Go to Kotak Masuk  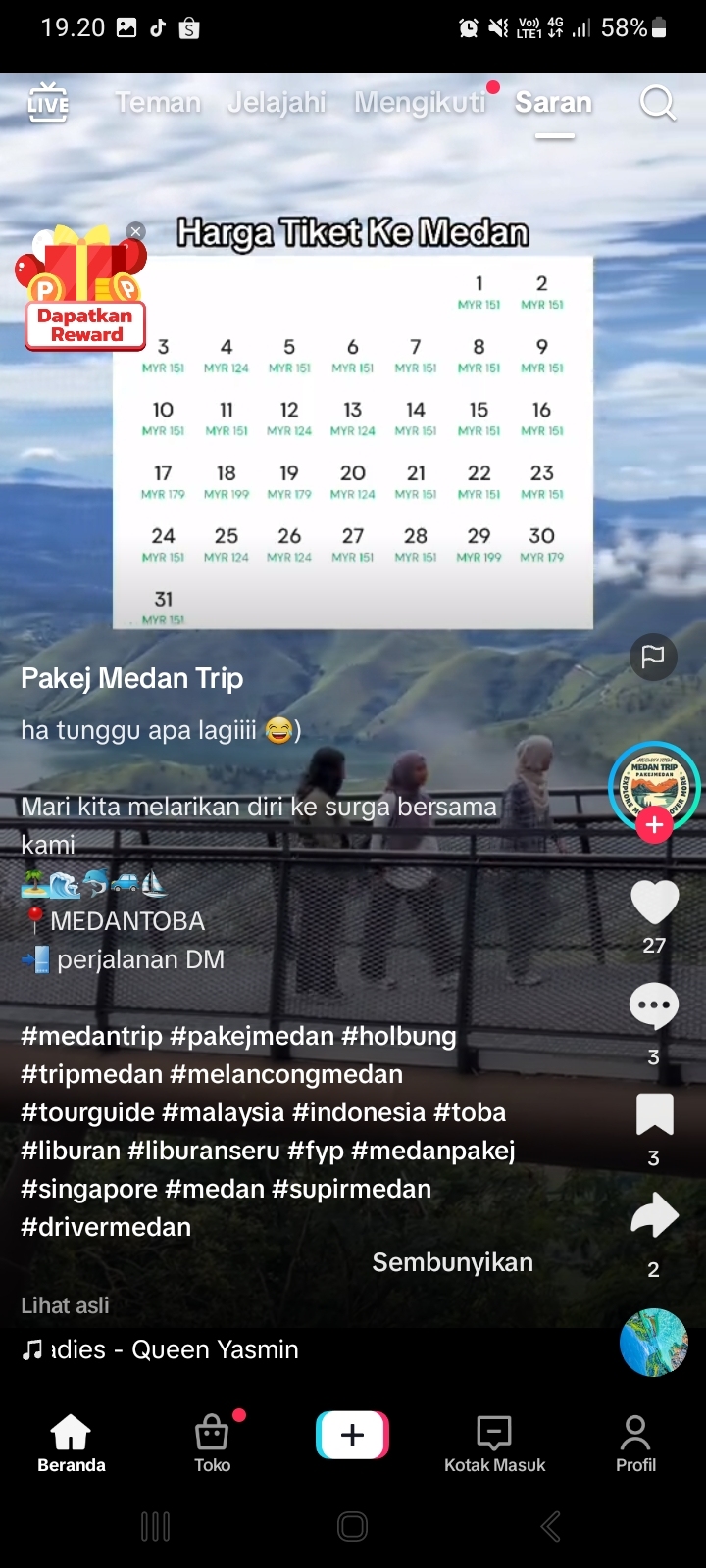point(494,1444)
